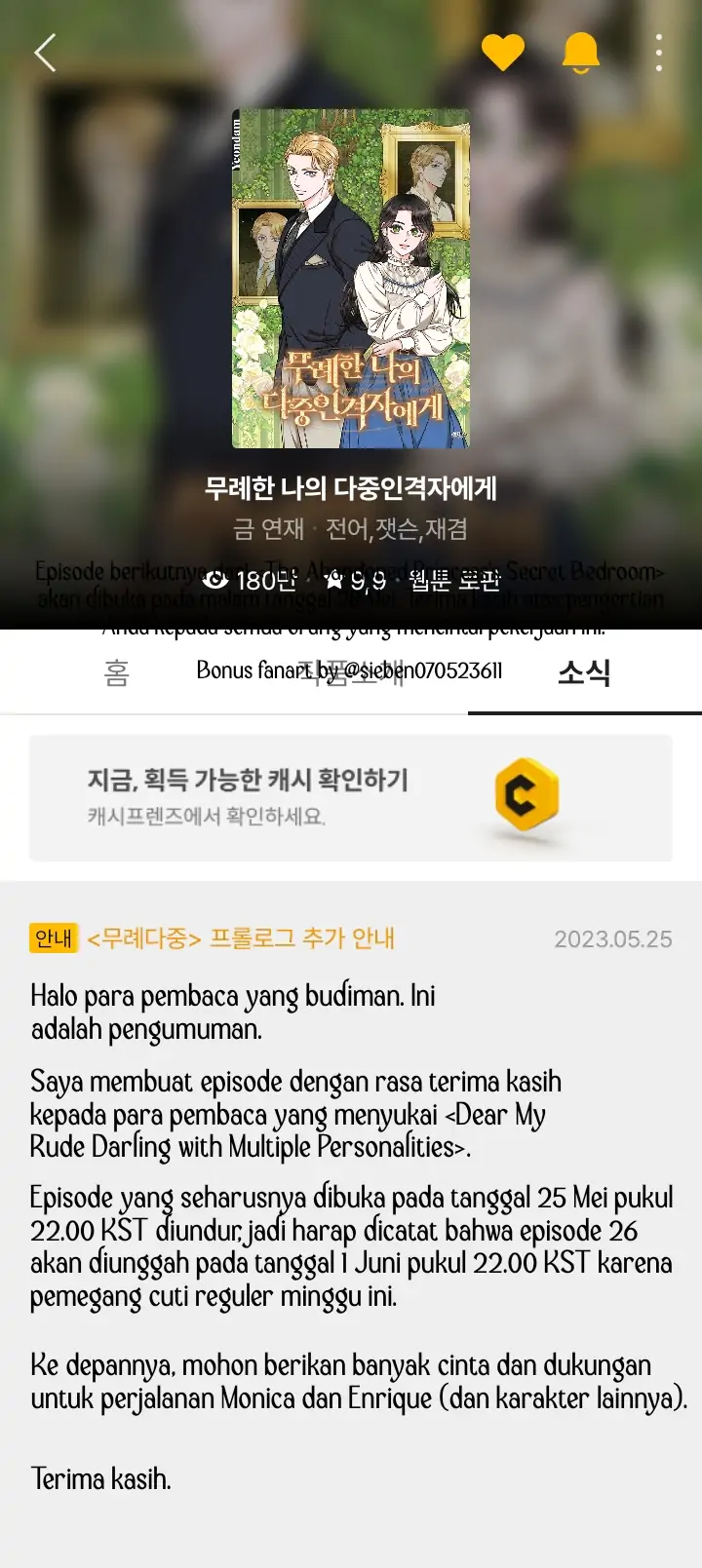Select the 소식 tab
This screenshot has width=702, height=1568.
click(x=584, y=672)
